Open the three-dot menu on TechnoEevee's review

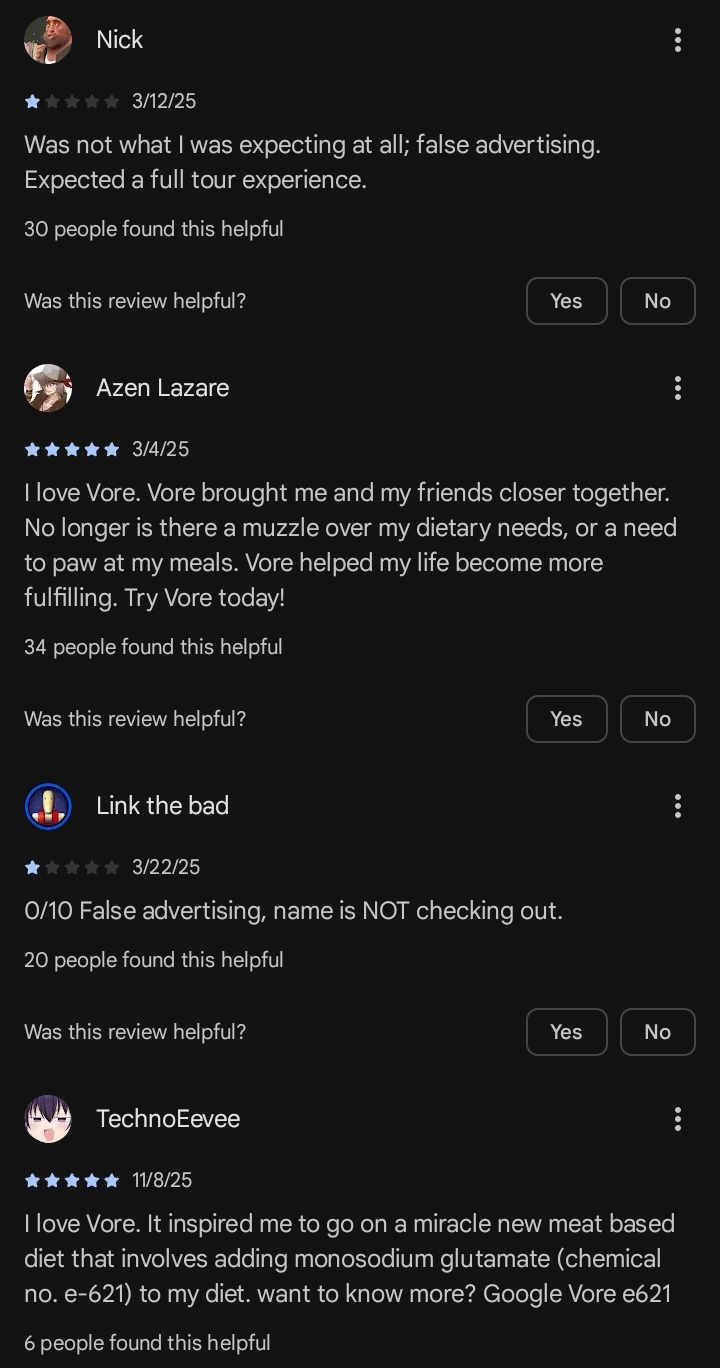pyautogui.click(x=678, y=1119)
